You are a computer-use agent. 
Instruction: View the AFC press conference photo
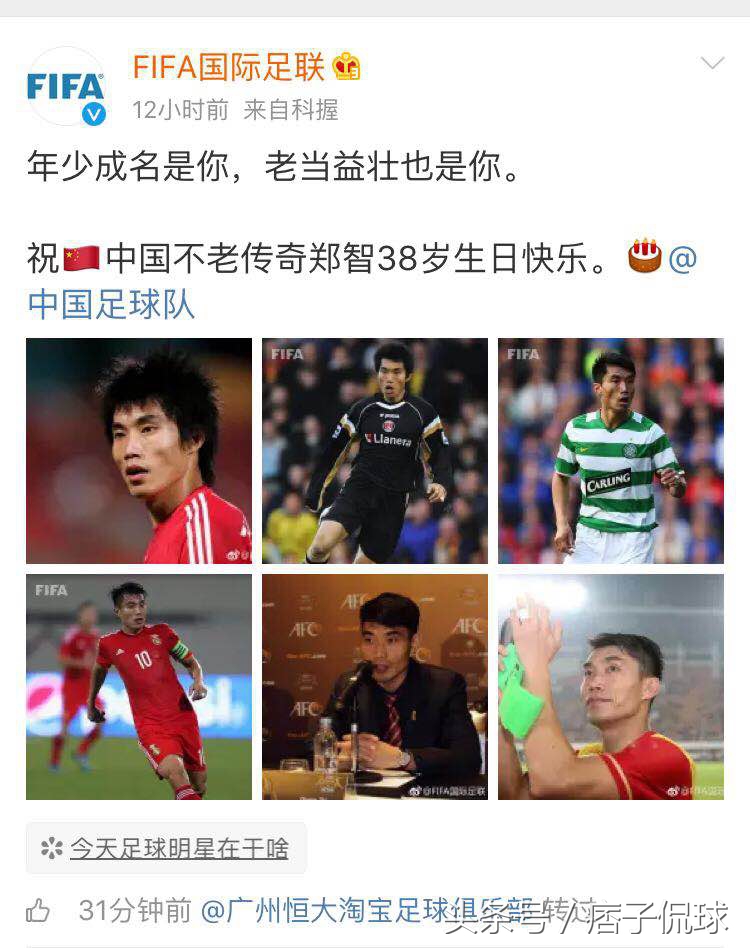coord(375,687)
